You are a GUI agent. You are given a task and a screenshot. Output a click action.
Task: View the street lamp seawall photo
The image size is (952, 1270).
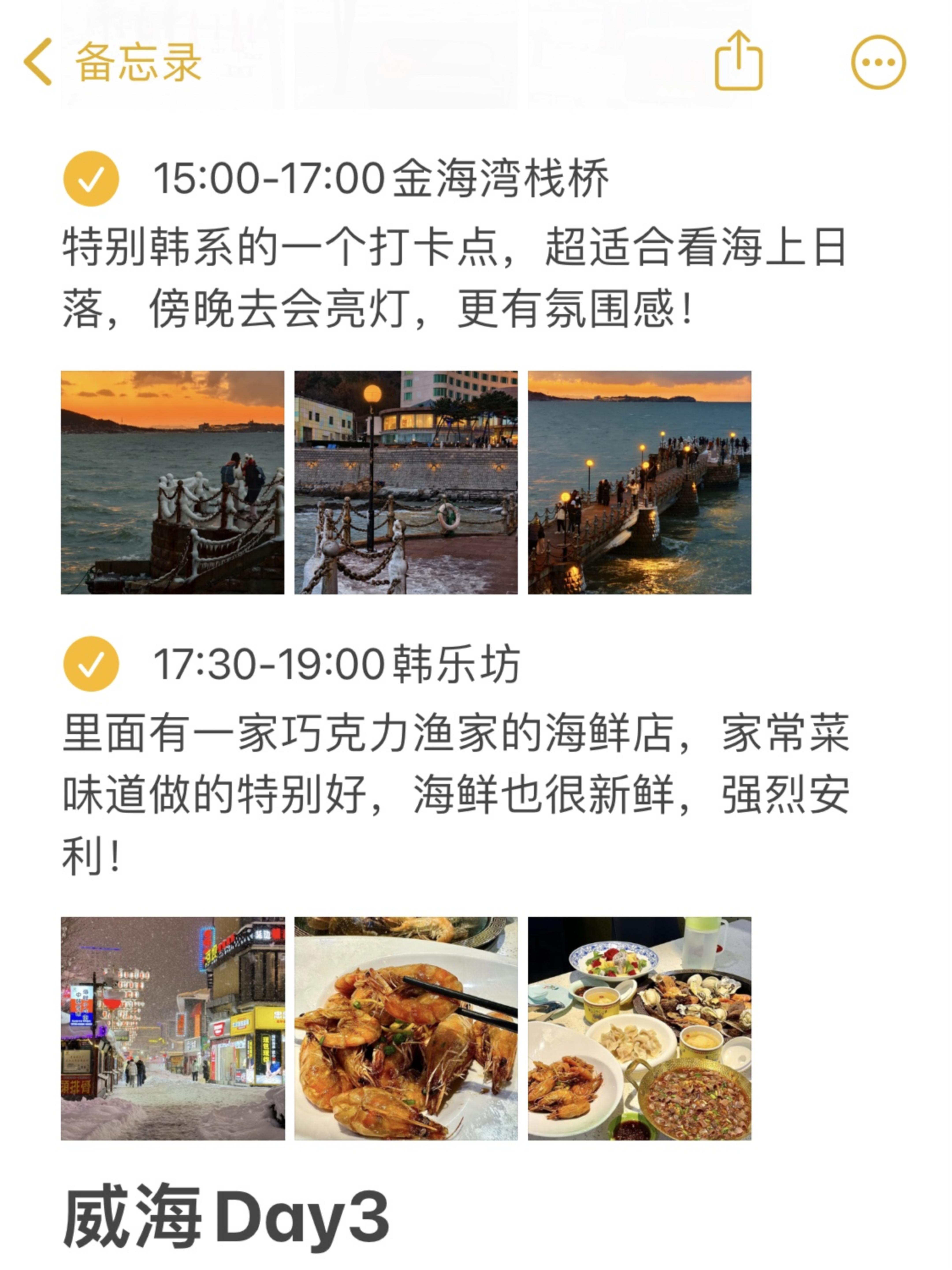[406, 482]
